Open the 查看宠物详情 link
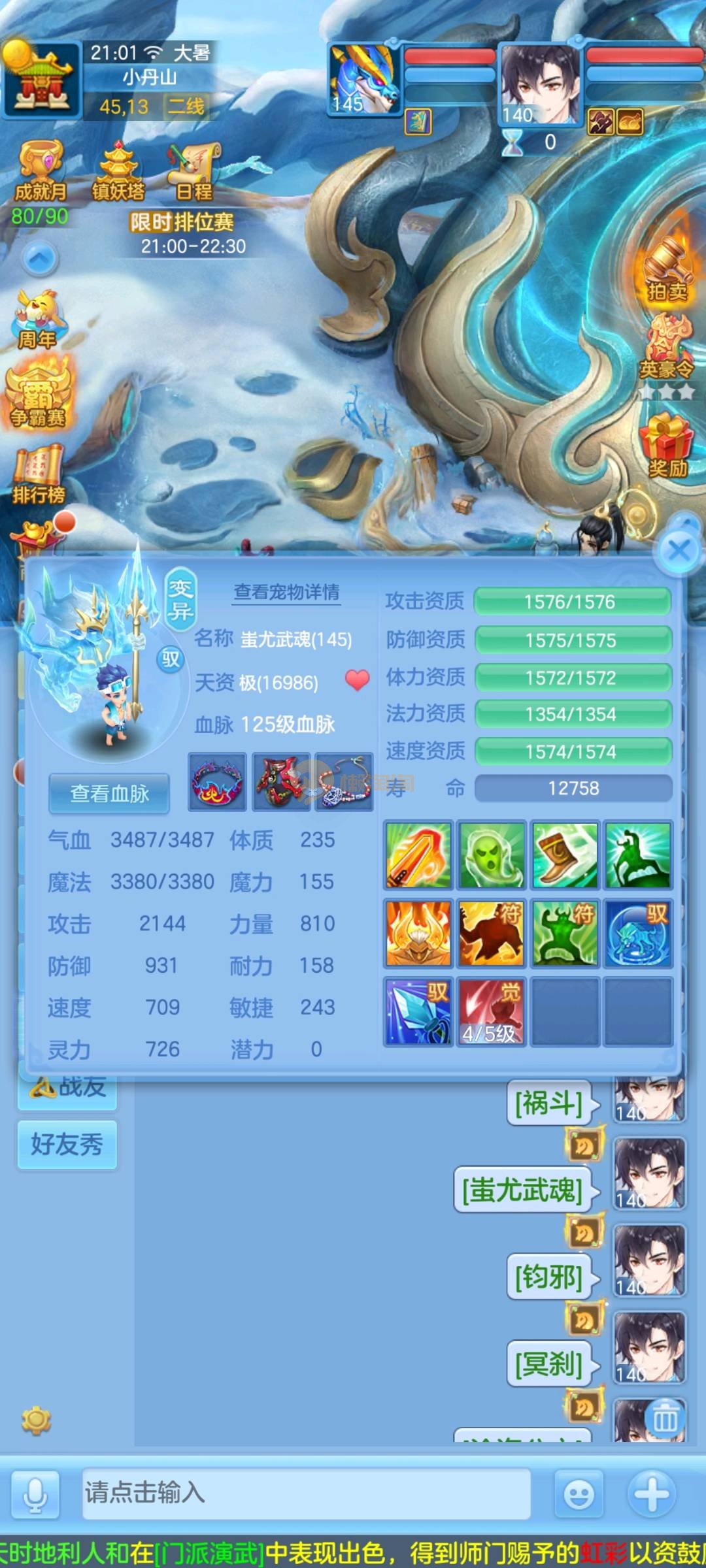The height and width of the screenshot is (1568, 706). (x=286, y=593)
